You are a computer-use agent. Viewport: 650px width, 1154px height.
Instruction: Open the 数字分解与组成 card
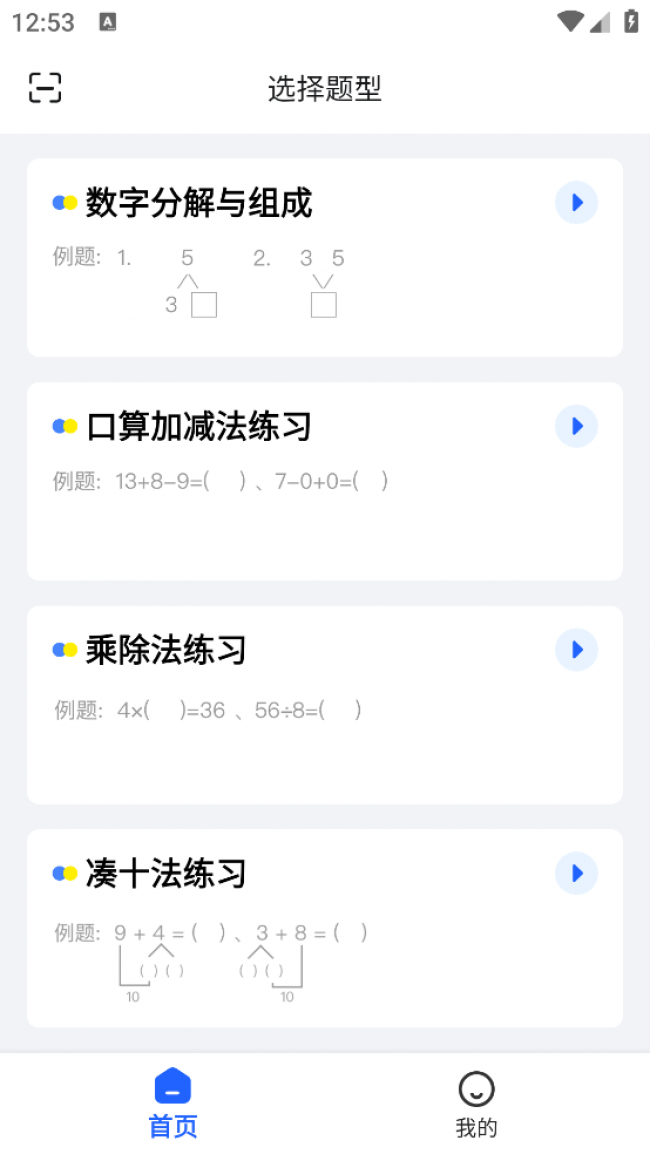tap(325, 258)
